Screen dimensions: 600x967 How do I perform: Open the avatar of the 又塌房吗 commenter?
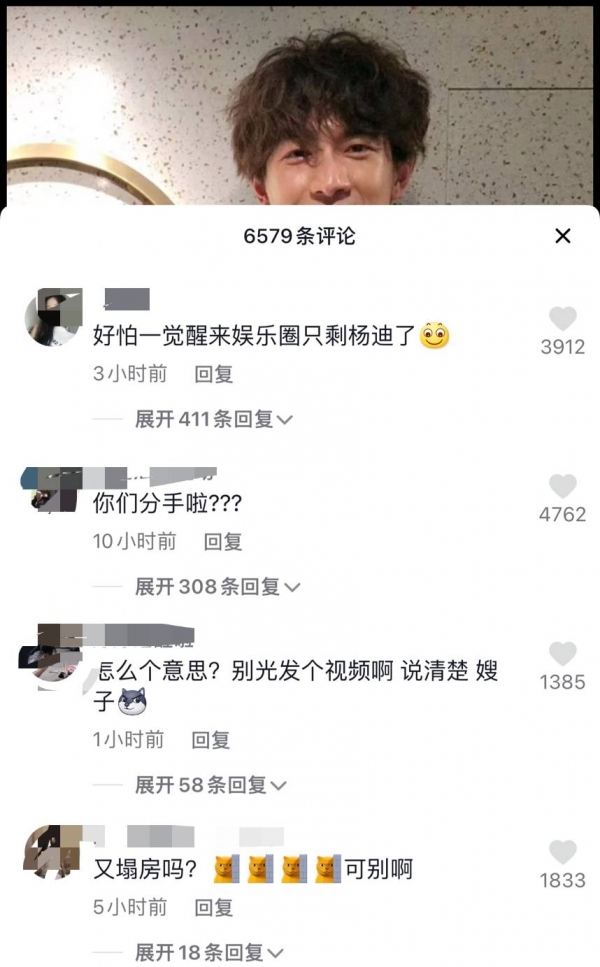[50, 852]
